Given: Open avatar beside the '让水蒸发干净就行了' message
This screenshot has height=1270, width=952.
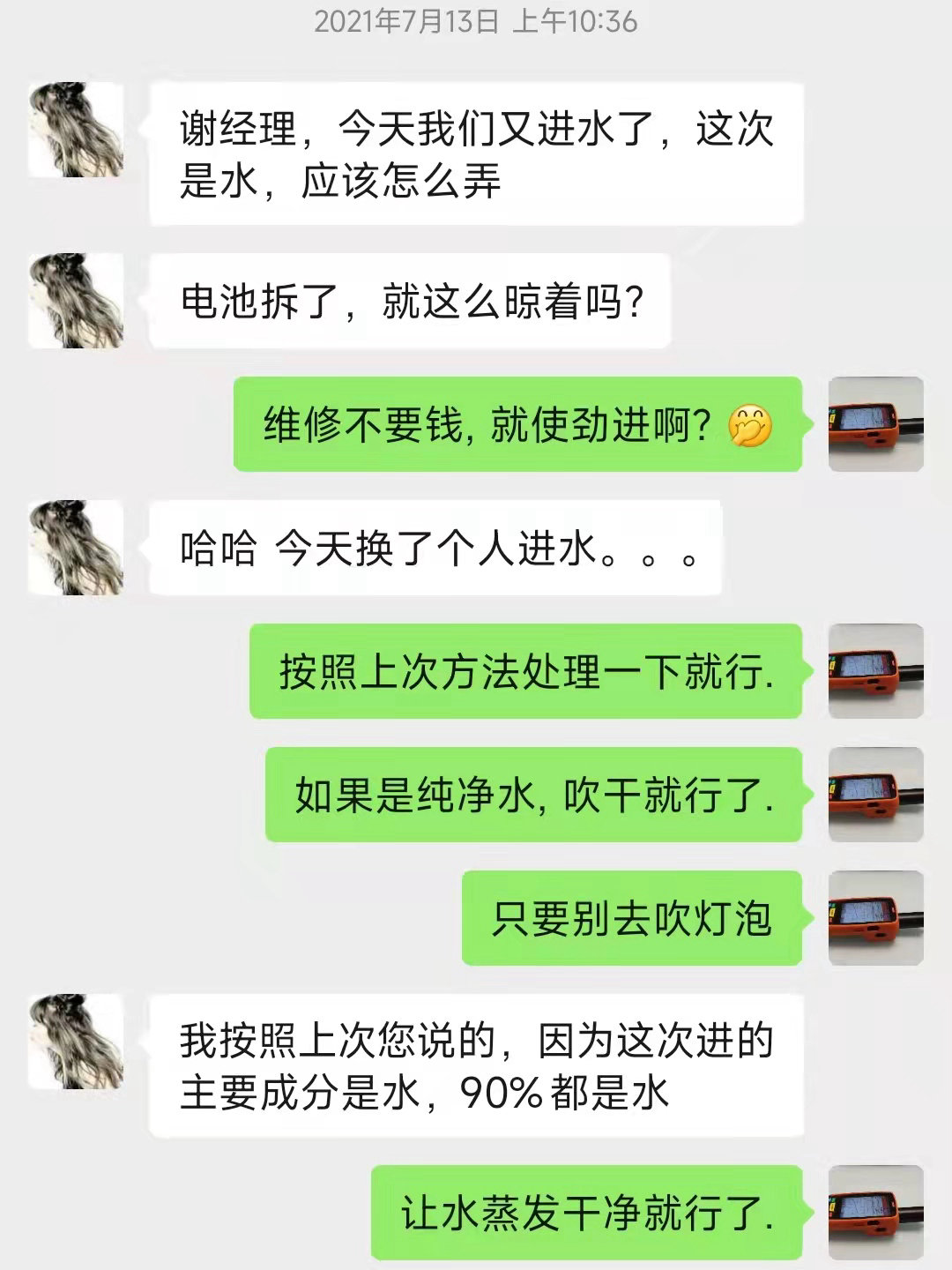Looking at the screenshot, I should 875,1213.
